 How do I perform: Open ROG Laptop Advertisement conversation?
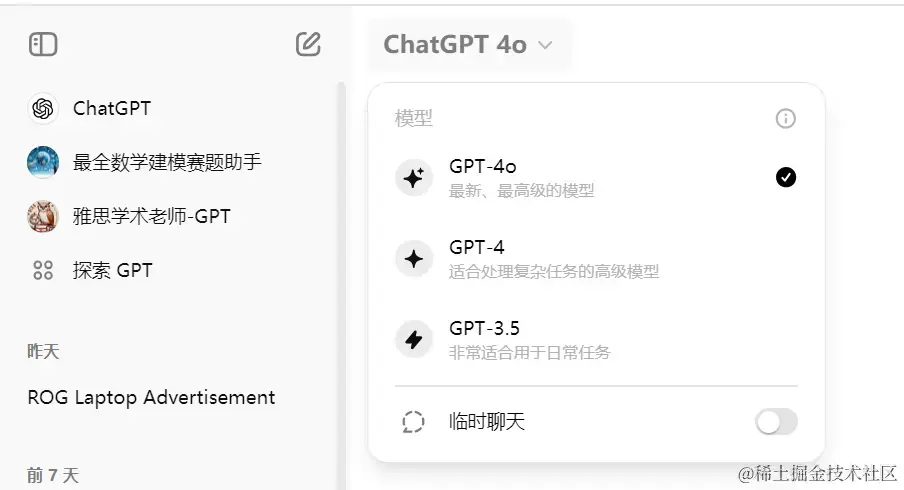click(151, 397)
